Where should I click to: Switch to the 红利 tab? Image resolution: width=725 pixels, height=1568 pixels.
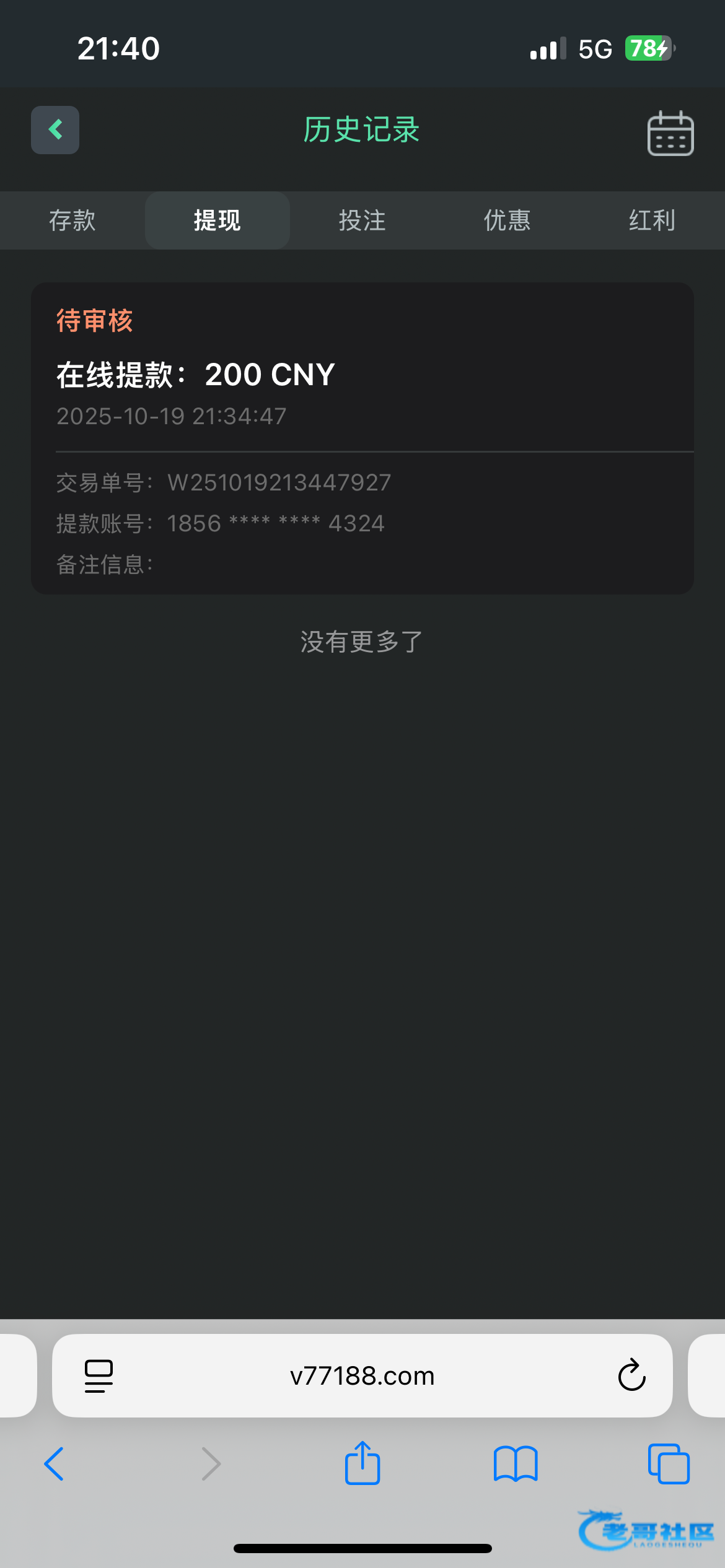click(x=652, y=220)
